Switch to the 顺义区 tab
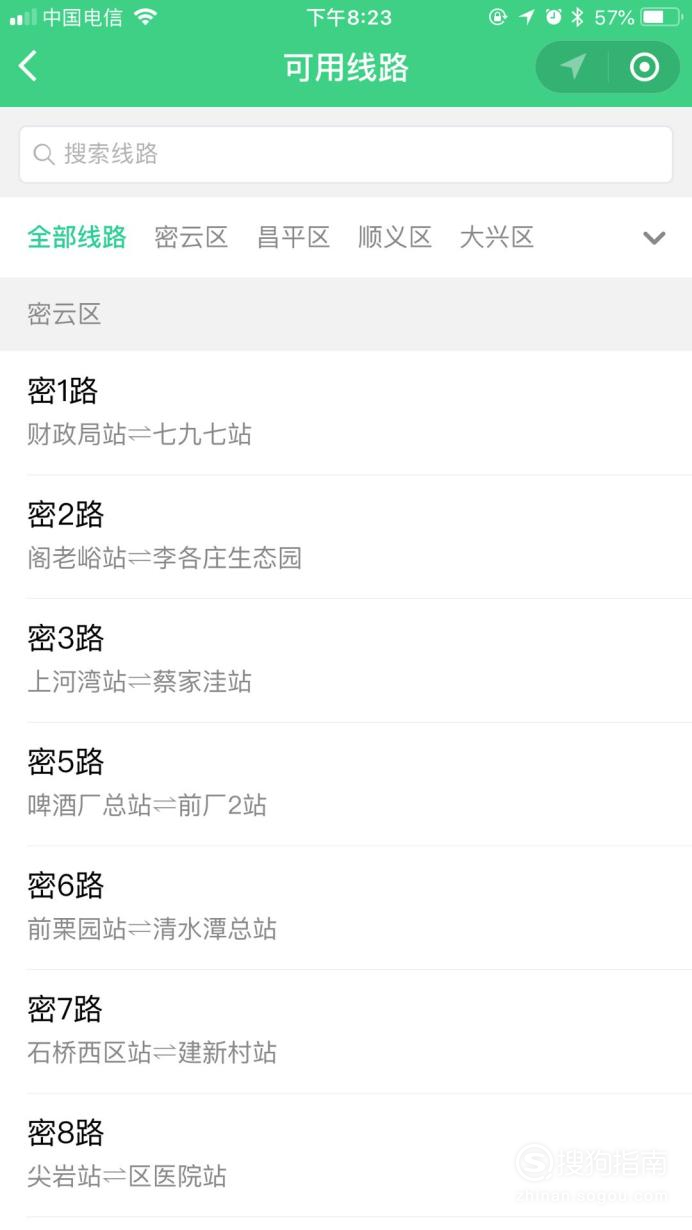This screenshot has height=1230, width=692. 395,237
